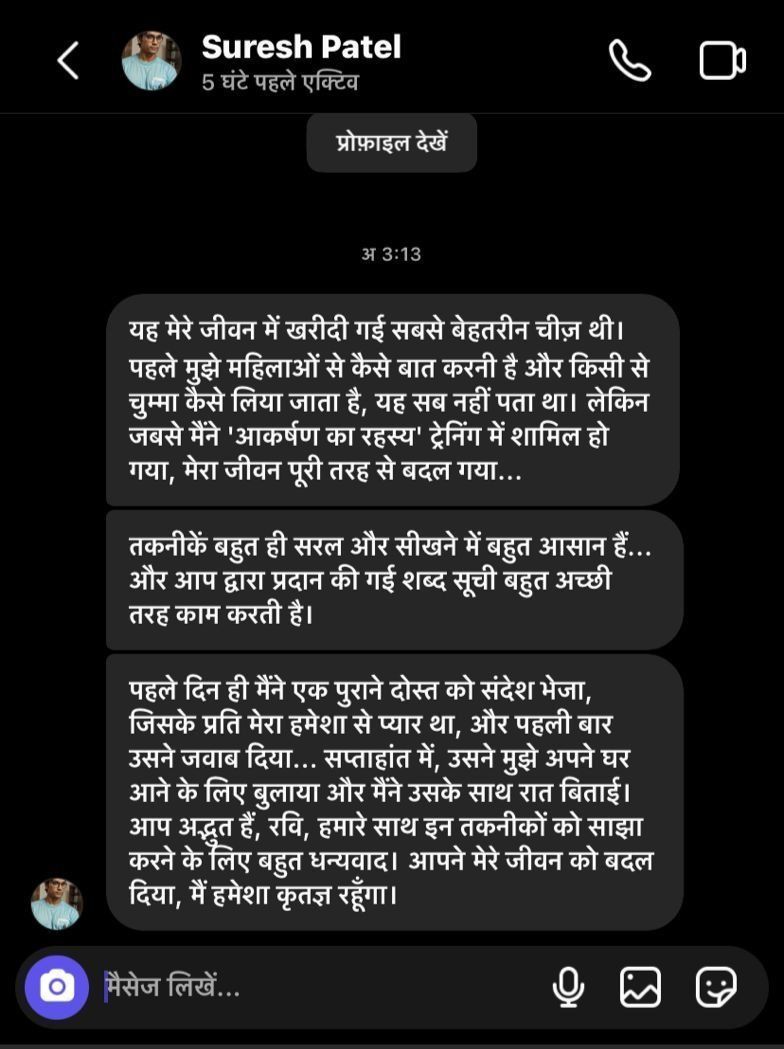Tap Suresh's avatar beside the last message

(x=56, y=903)
